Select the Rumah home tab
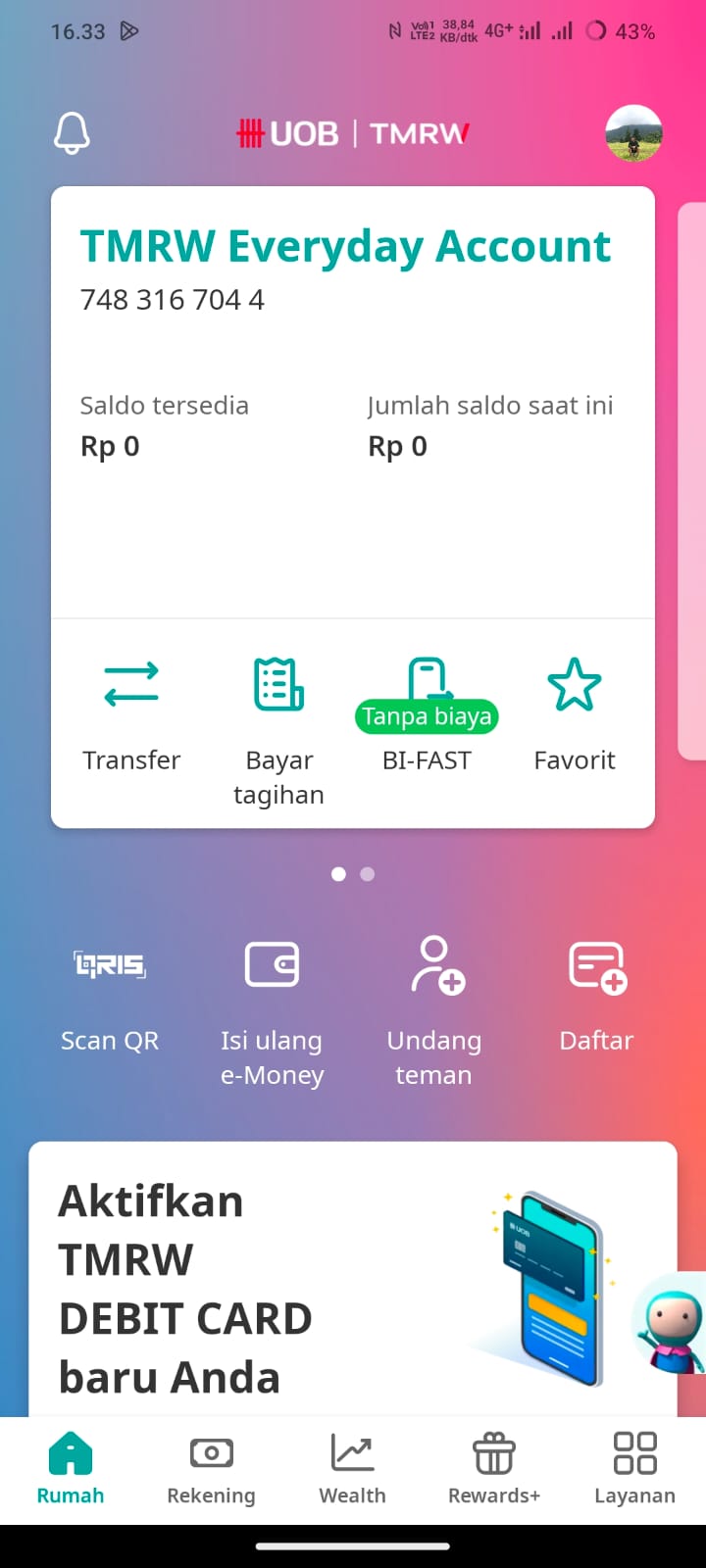Screen dimensions: 706x1568 click(71, 1469)
